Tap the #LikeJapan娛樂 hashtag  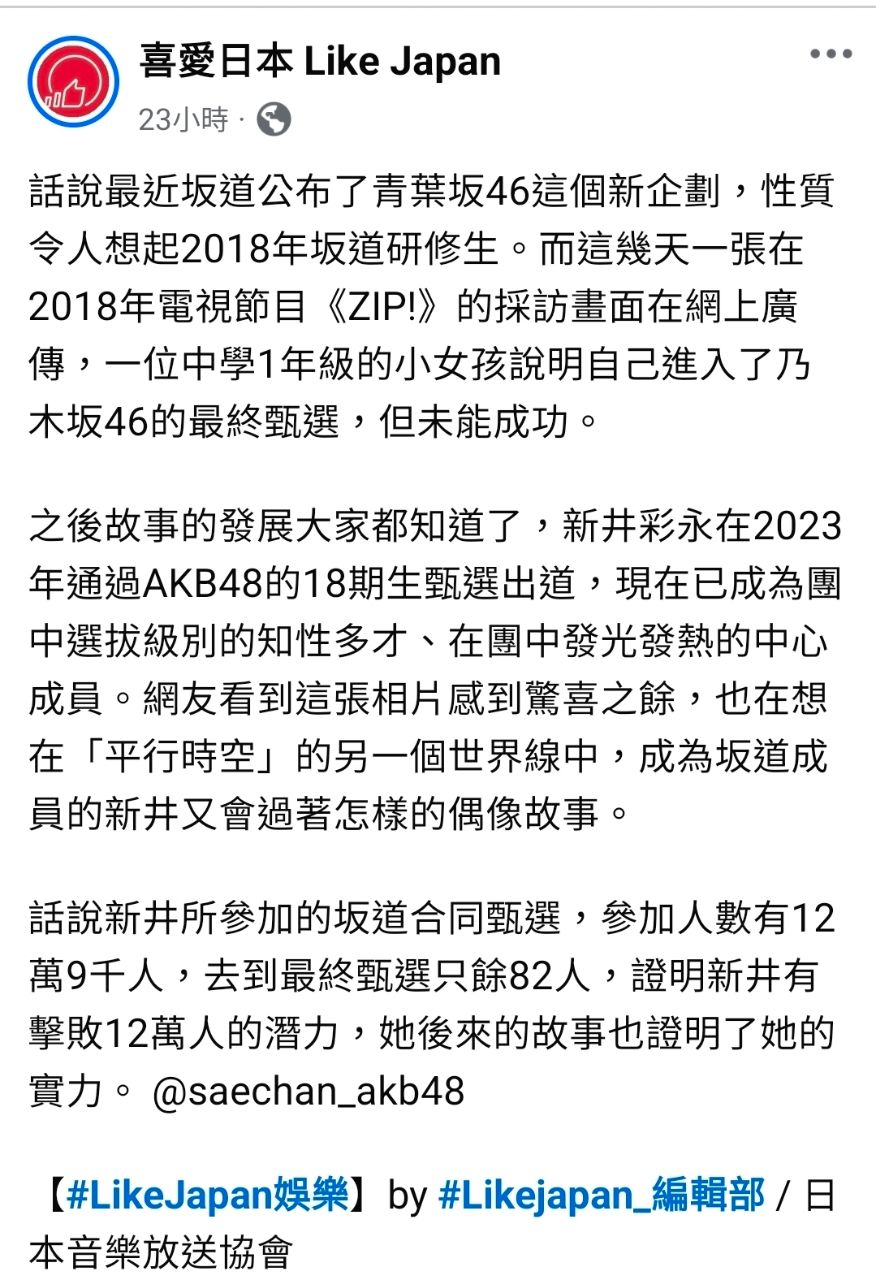point(207,1195)
